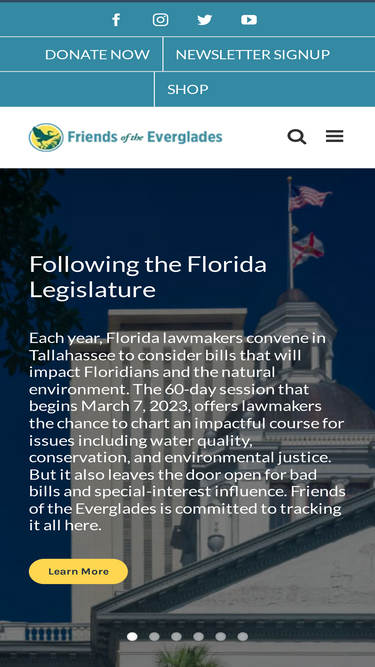Open the Facebook page icon
This screenshot has height=667, width=375.
pos(116,20)
